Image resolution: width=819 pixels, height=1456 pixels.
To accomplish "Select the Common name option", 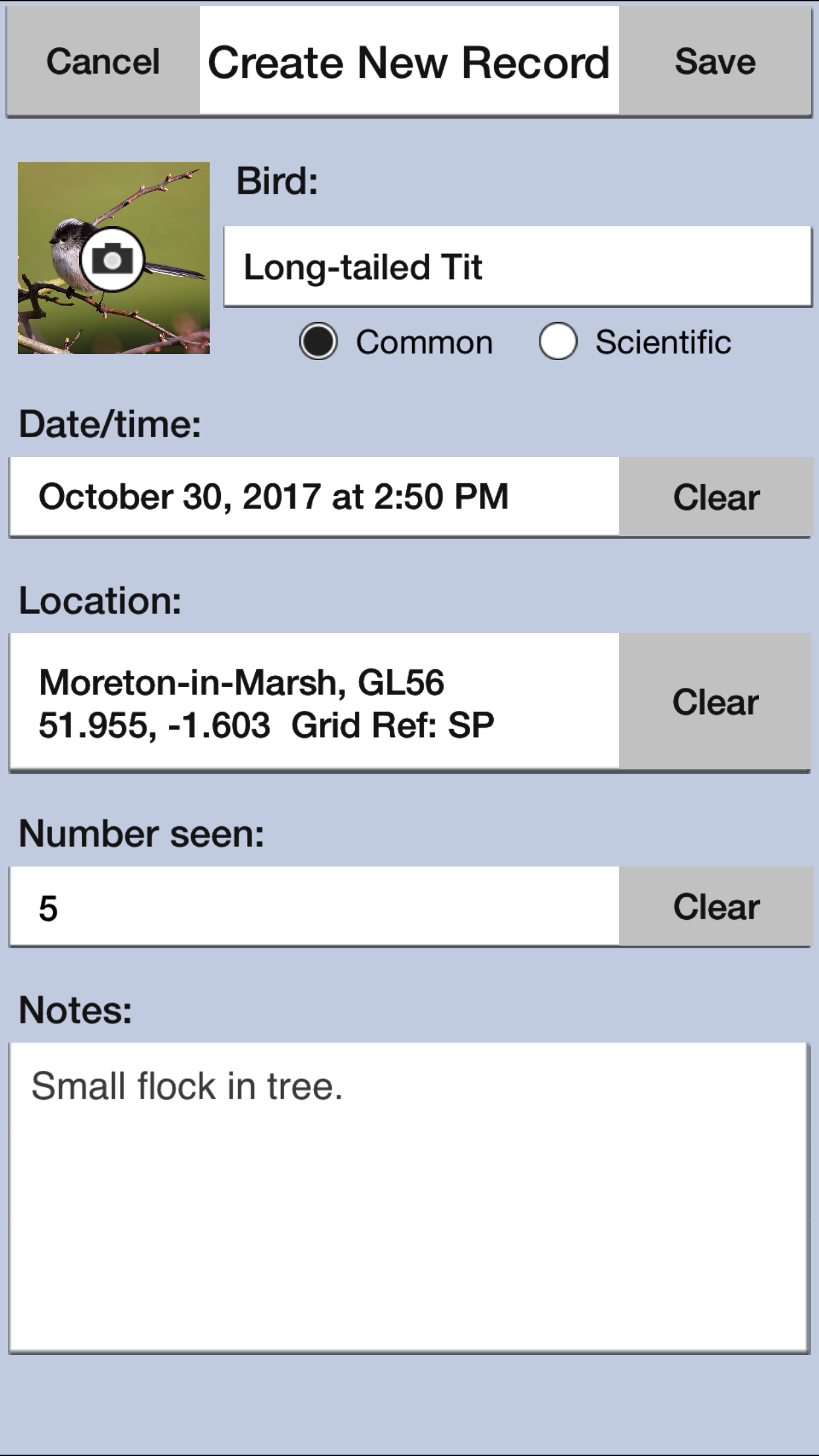I will click(x=318, y=342).
